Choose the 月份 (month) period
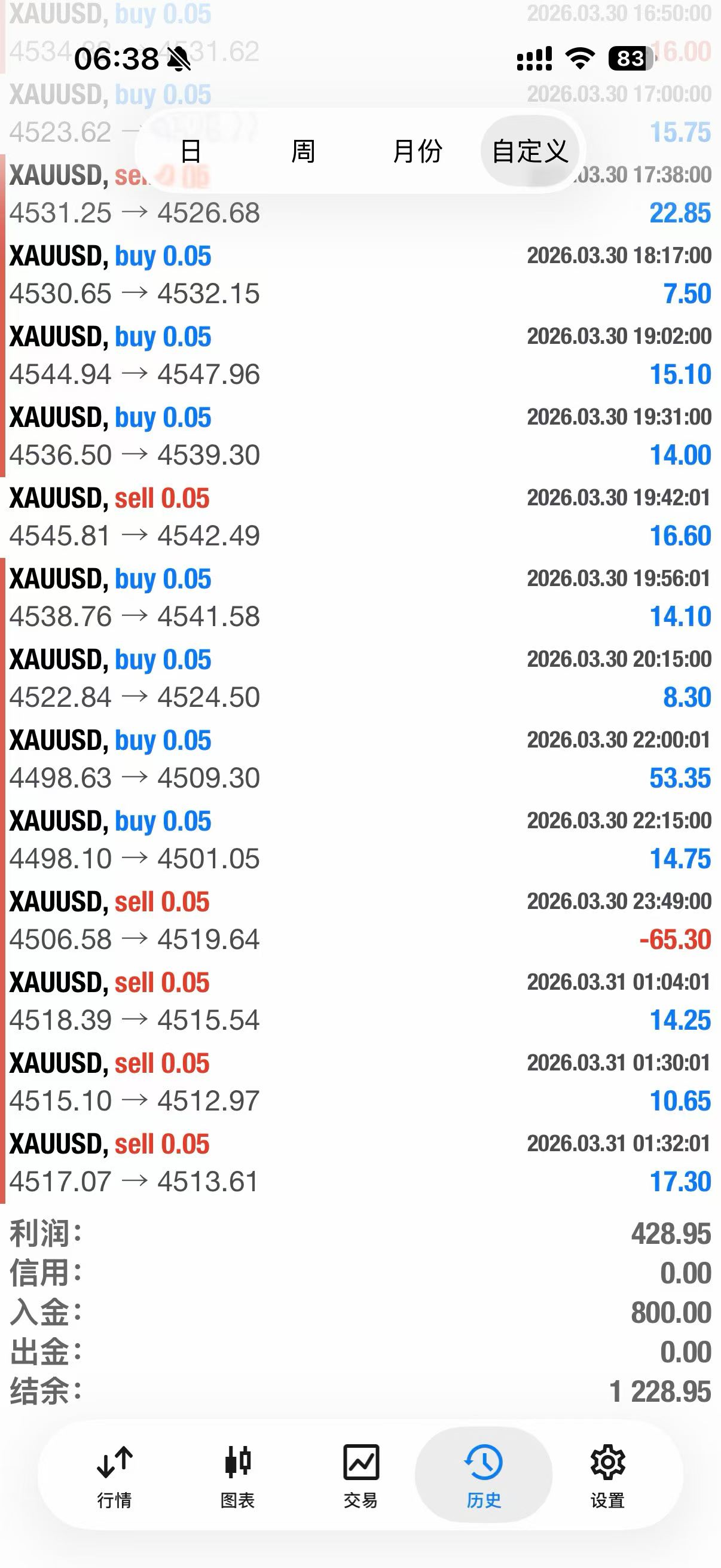721x1568 pixels. point(417,151)
